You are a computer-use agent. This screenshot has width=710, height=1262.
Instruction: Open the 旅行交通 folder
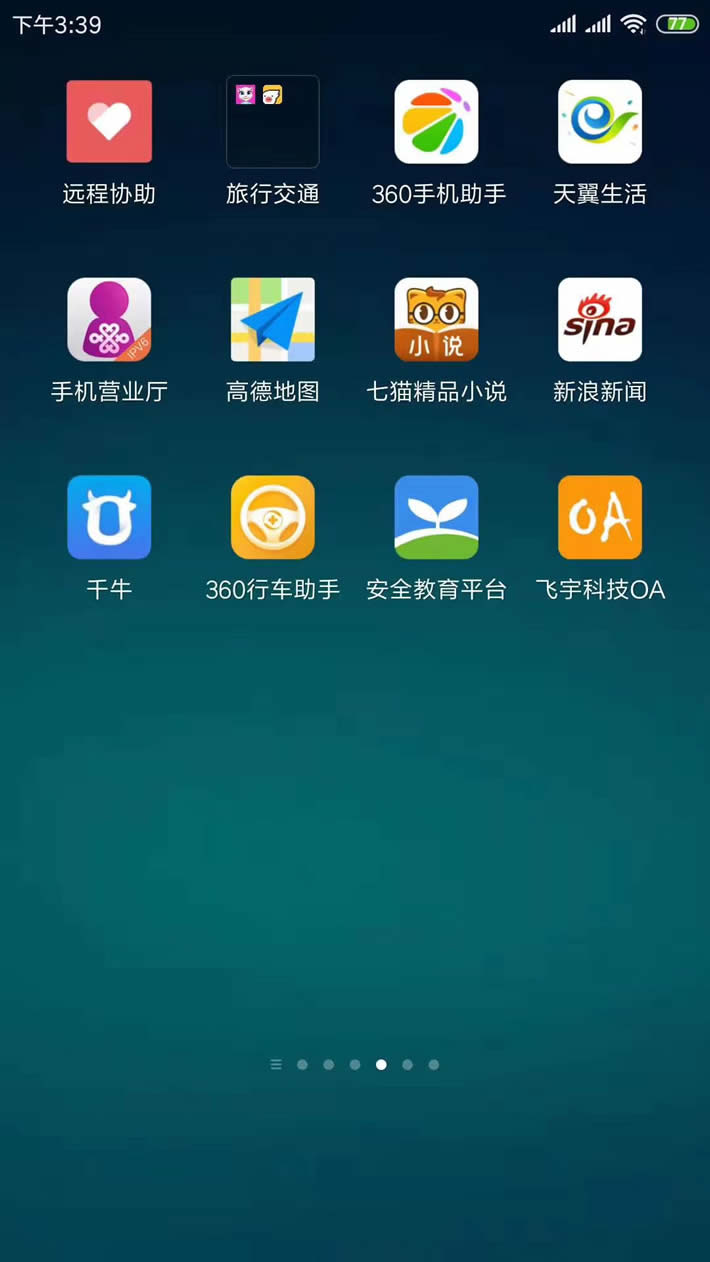pos(273,122)
